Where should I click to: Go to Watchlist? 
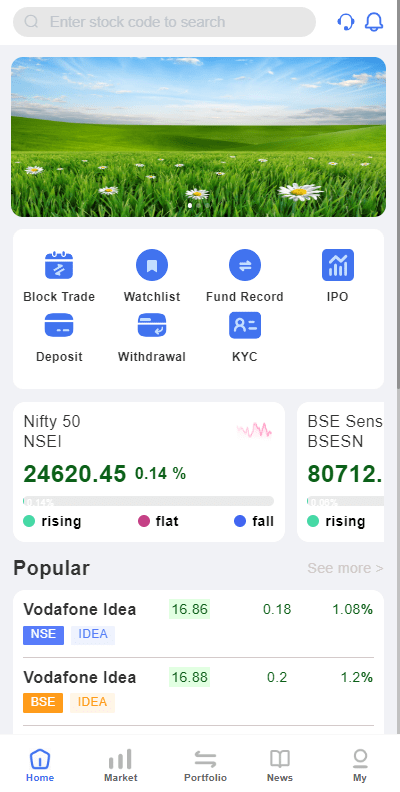tap(152, 276)
